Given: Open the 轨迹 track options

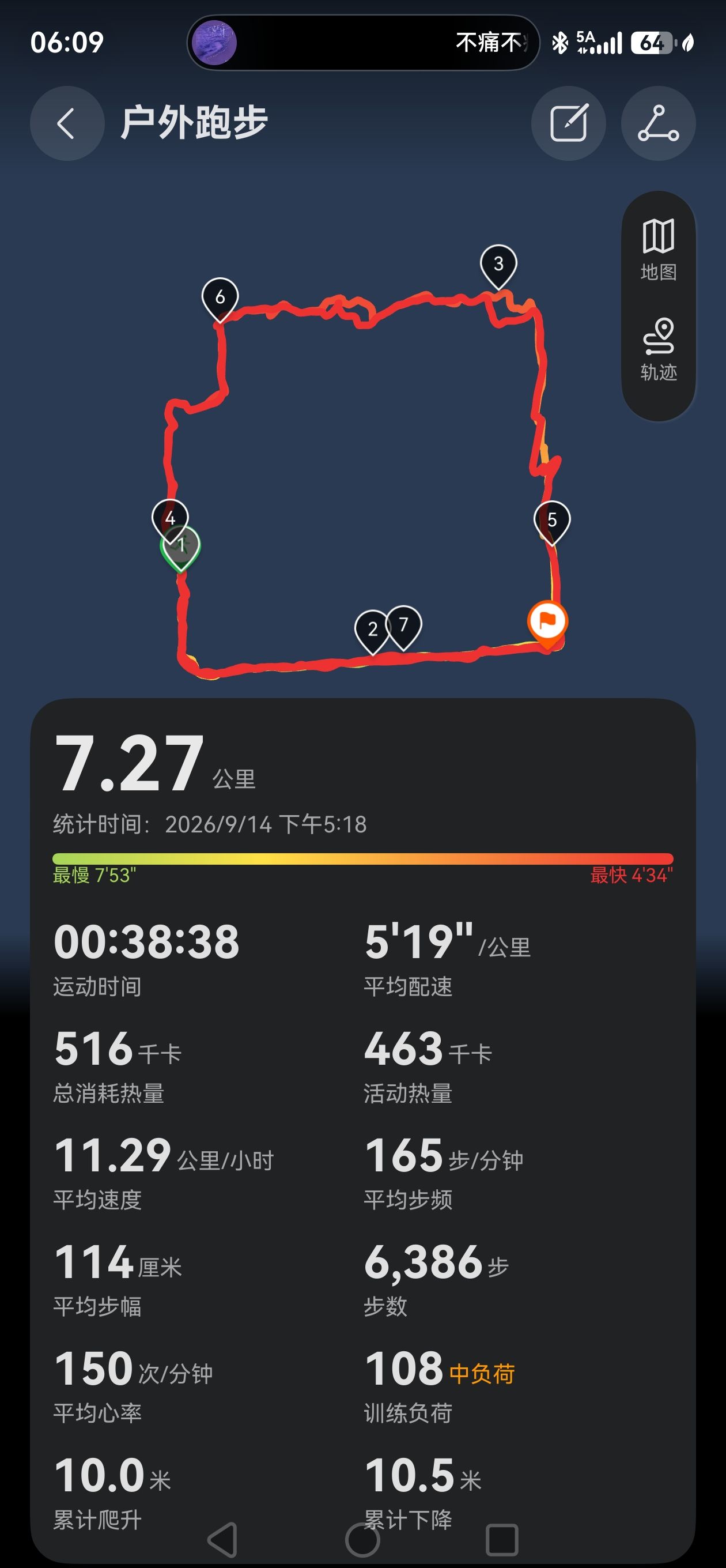Looking at the screenshot, I should (658, 349).
